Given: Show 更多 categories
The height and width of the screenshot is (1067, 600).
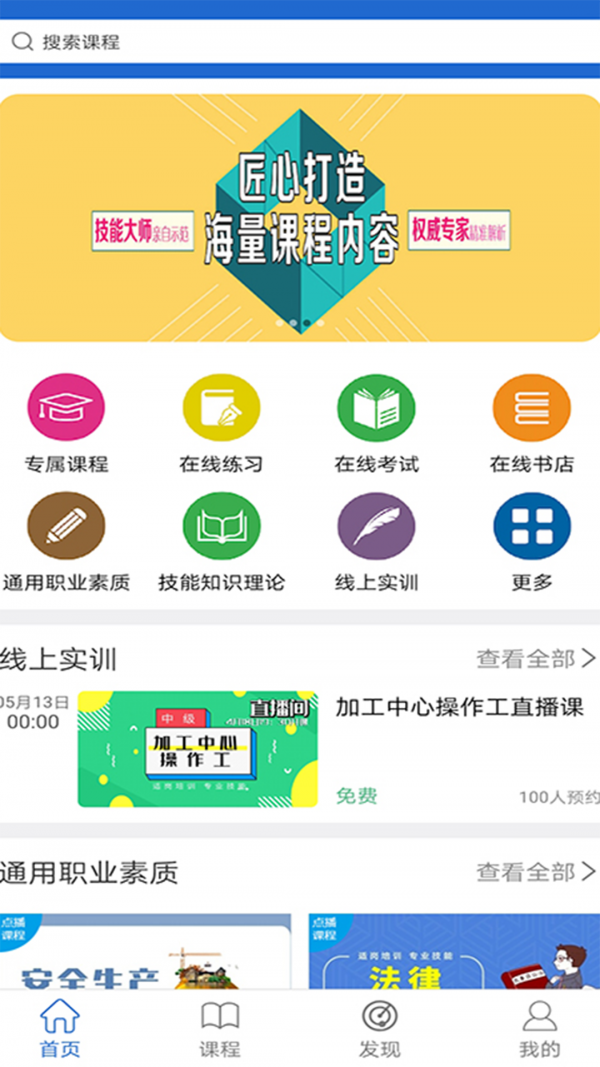Looking at the screenshot, I should tap(531, 526).
